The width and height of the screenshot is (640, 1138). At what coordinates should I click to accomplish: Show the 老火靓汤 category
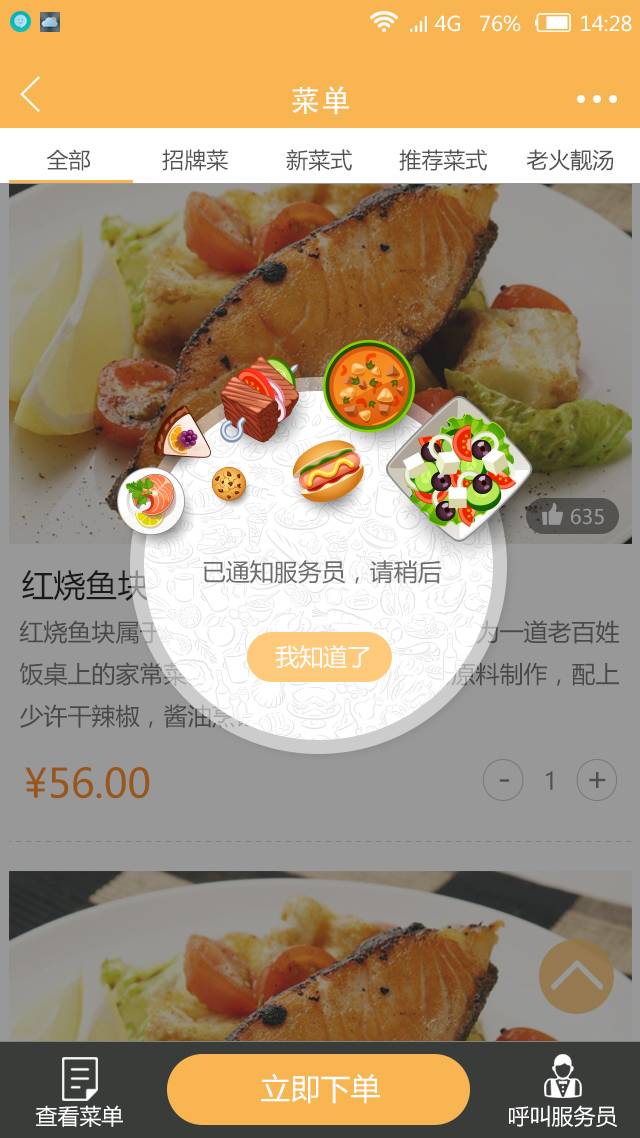(570, 160)
